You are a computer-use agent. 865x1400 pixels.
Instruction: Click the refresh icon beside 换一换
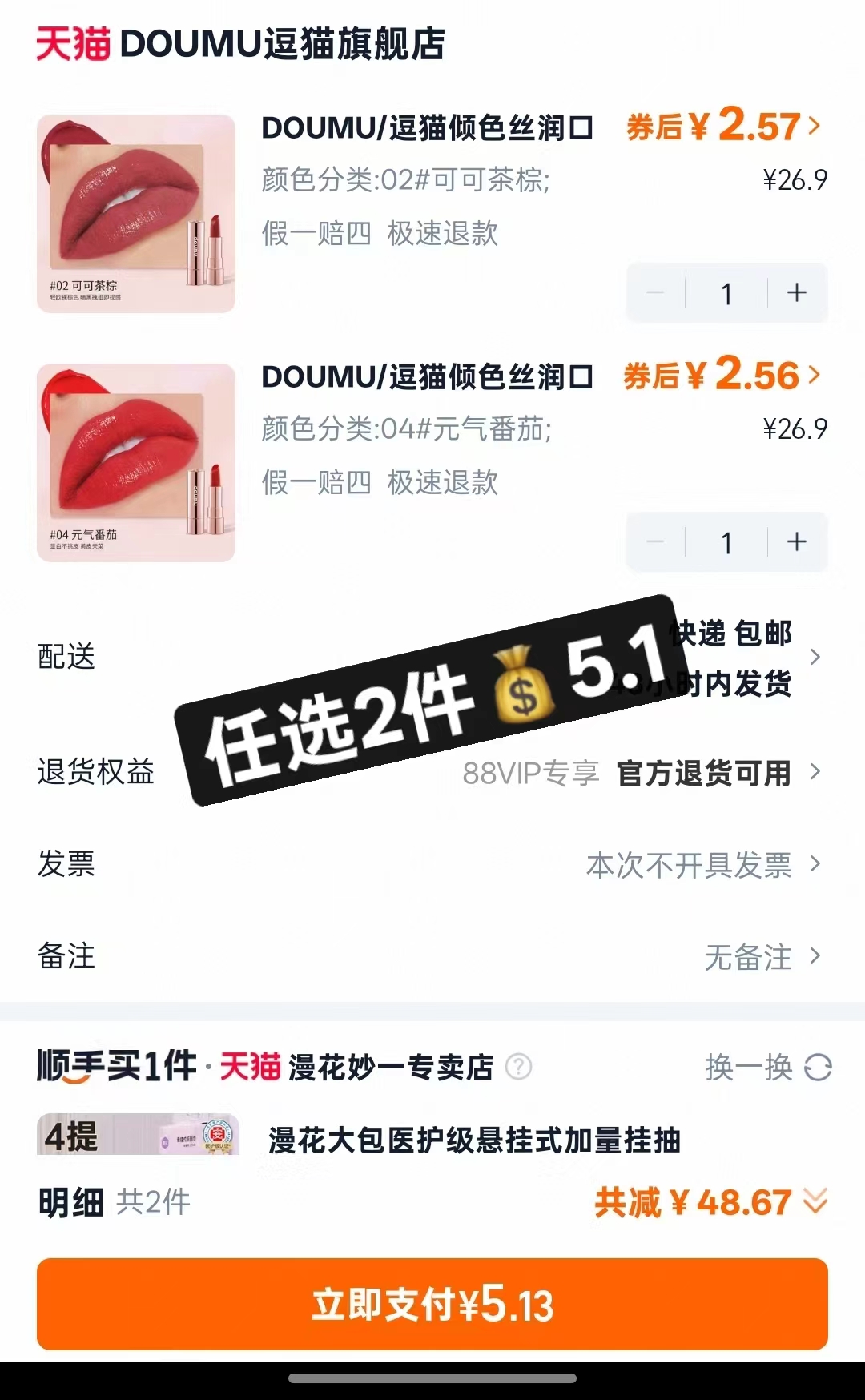[818, 1068]
